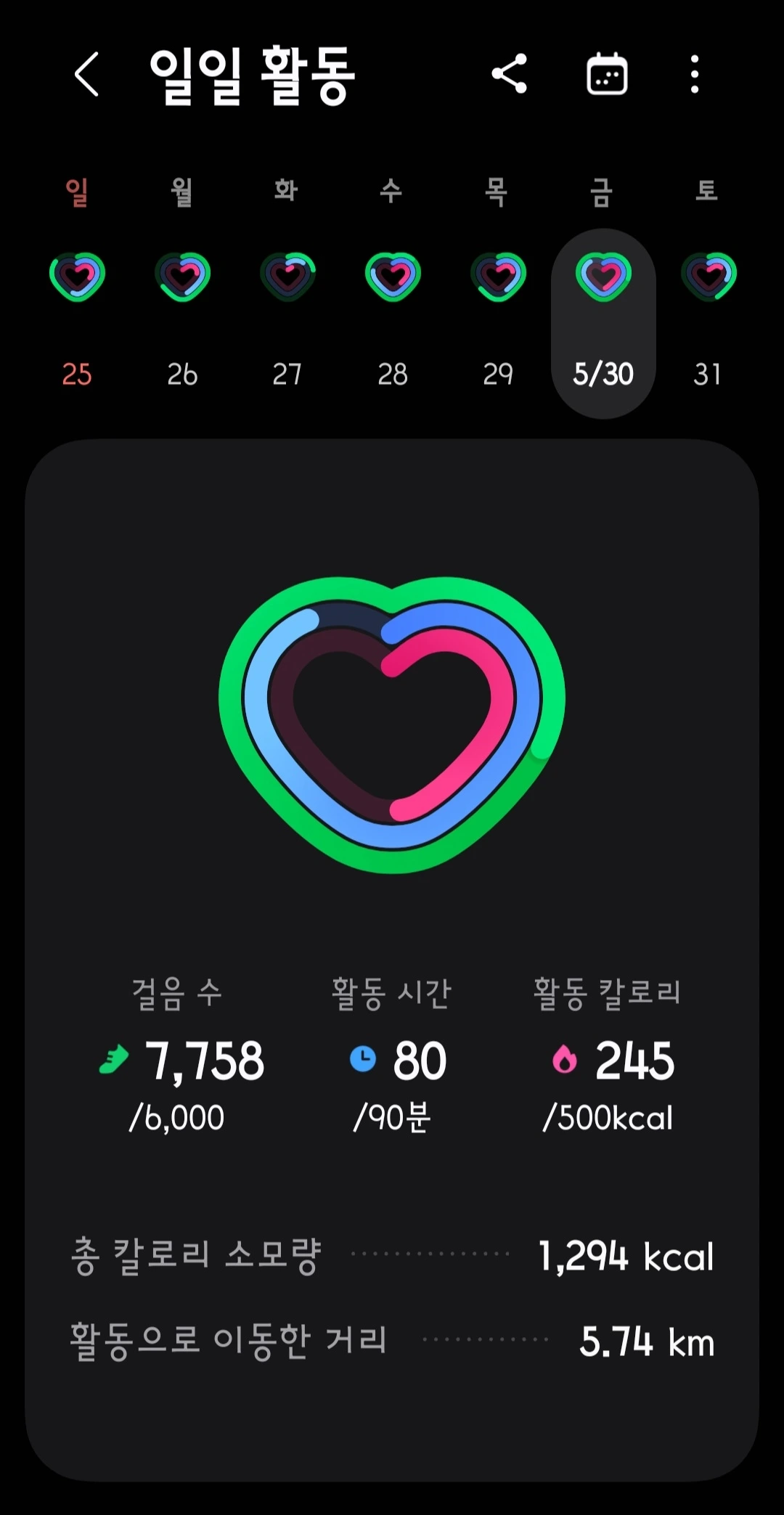
Task: View activity for Tuesday the 27th
Action: (x=287, y=319)
